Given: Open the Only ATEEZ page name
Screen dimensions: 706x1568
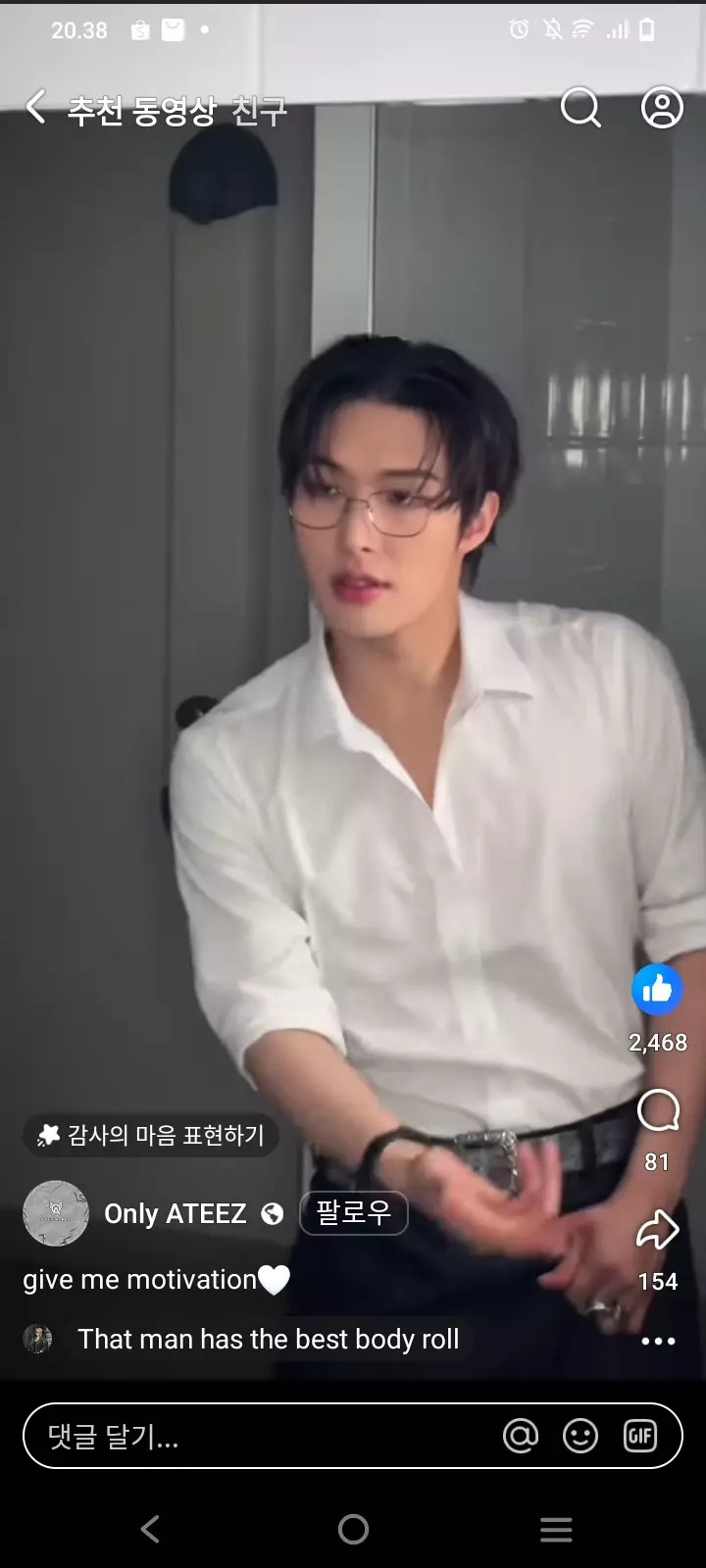Looking at the screenshot, I should pos(175,1213).
